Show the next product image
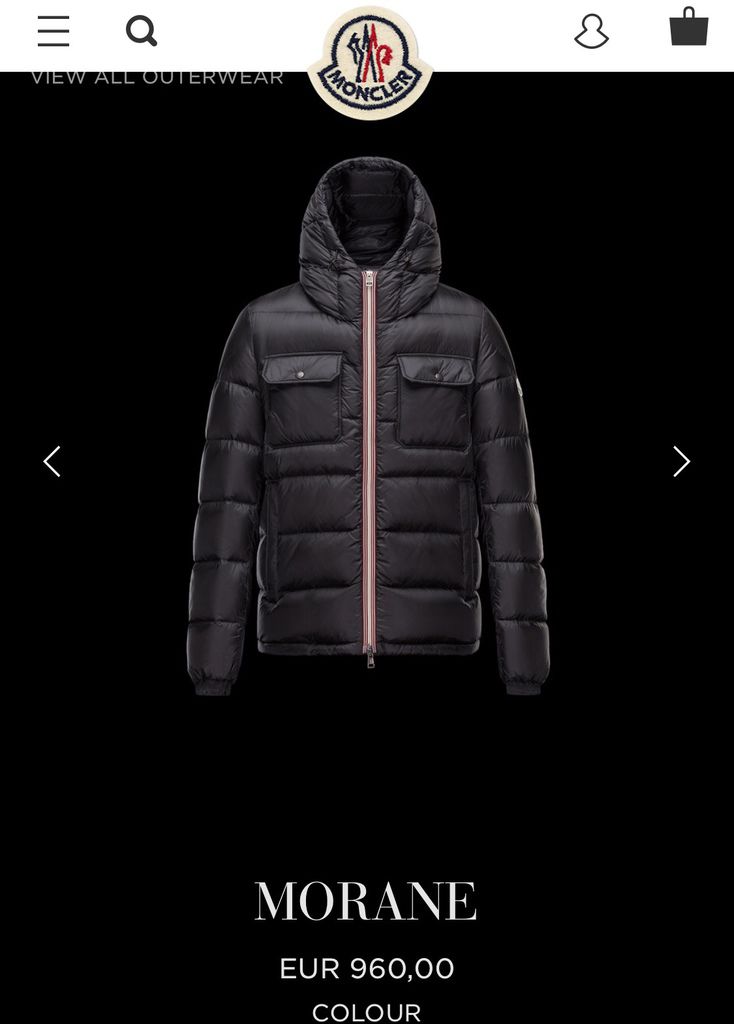The width and height of the screenshot is (734, 1024). pyautogui.click(x=681, y=461)
